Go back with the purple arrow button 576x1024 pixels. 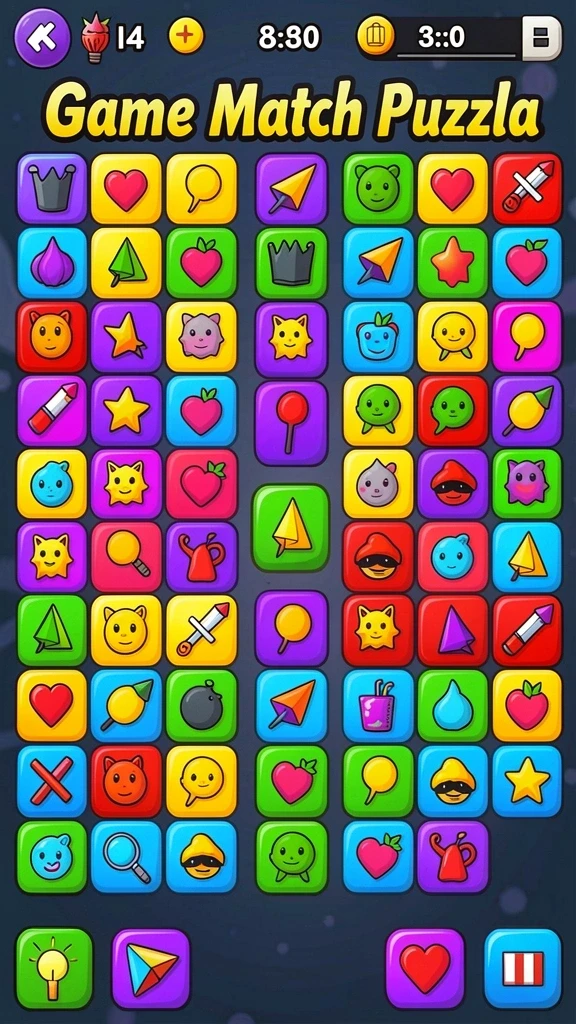tap(42, 38)
